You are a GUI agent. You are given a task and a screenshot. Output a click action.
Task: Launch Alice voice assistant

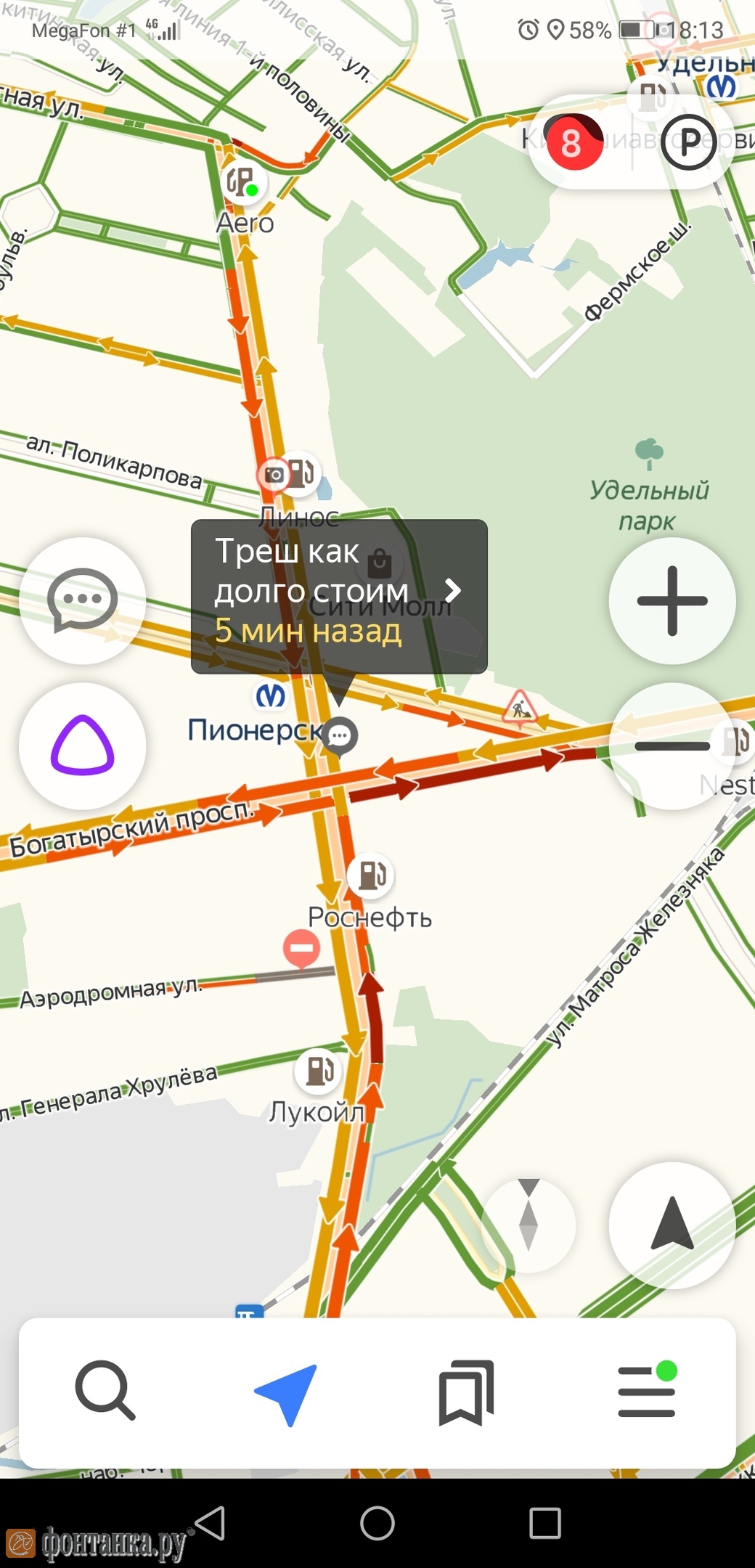(82, 746)
